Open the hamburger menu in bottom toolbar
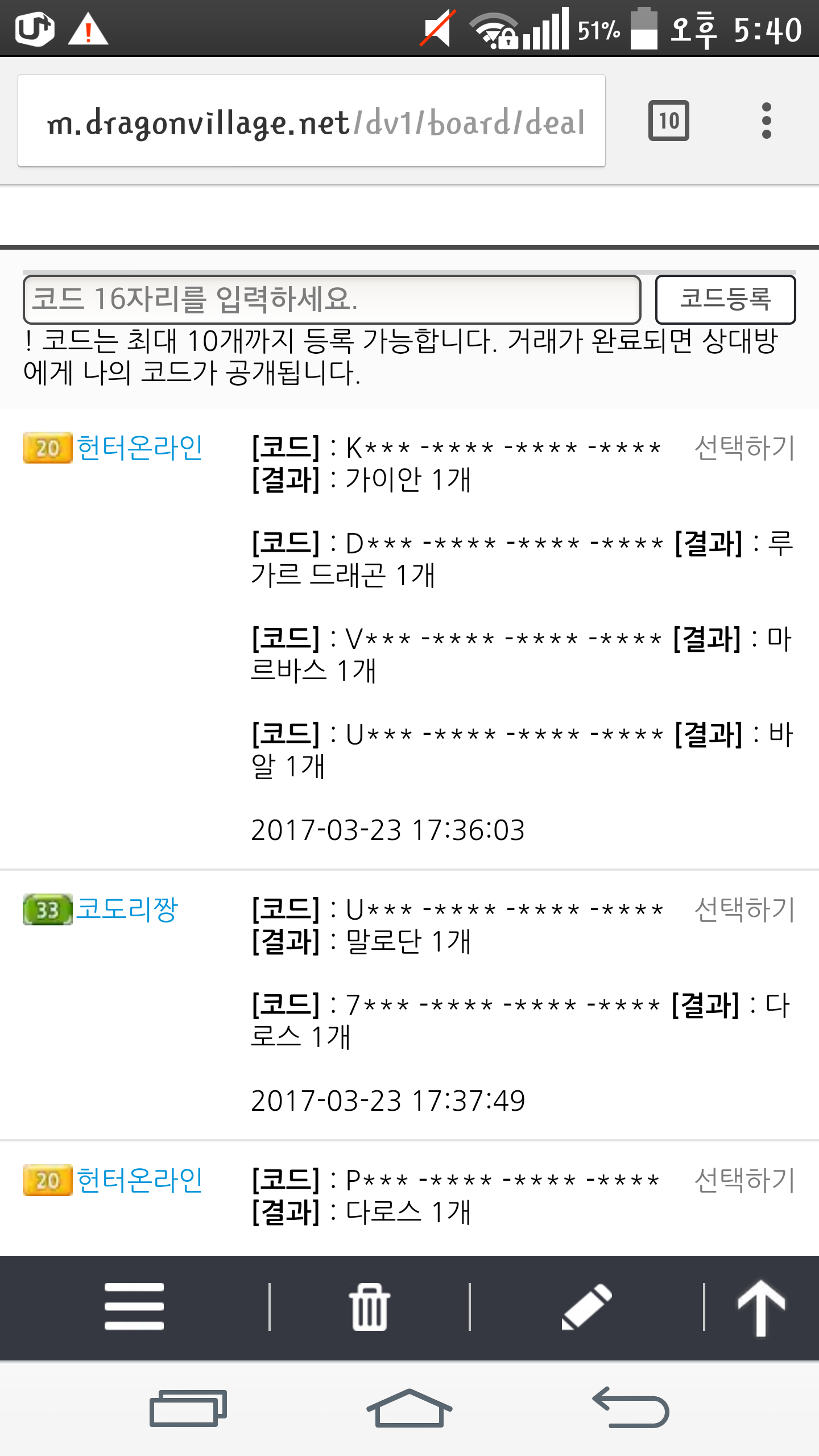The width and height of the screenshot is (819, 1456). pos(134,1306)
